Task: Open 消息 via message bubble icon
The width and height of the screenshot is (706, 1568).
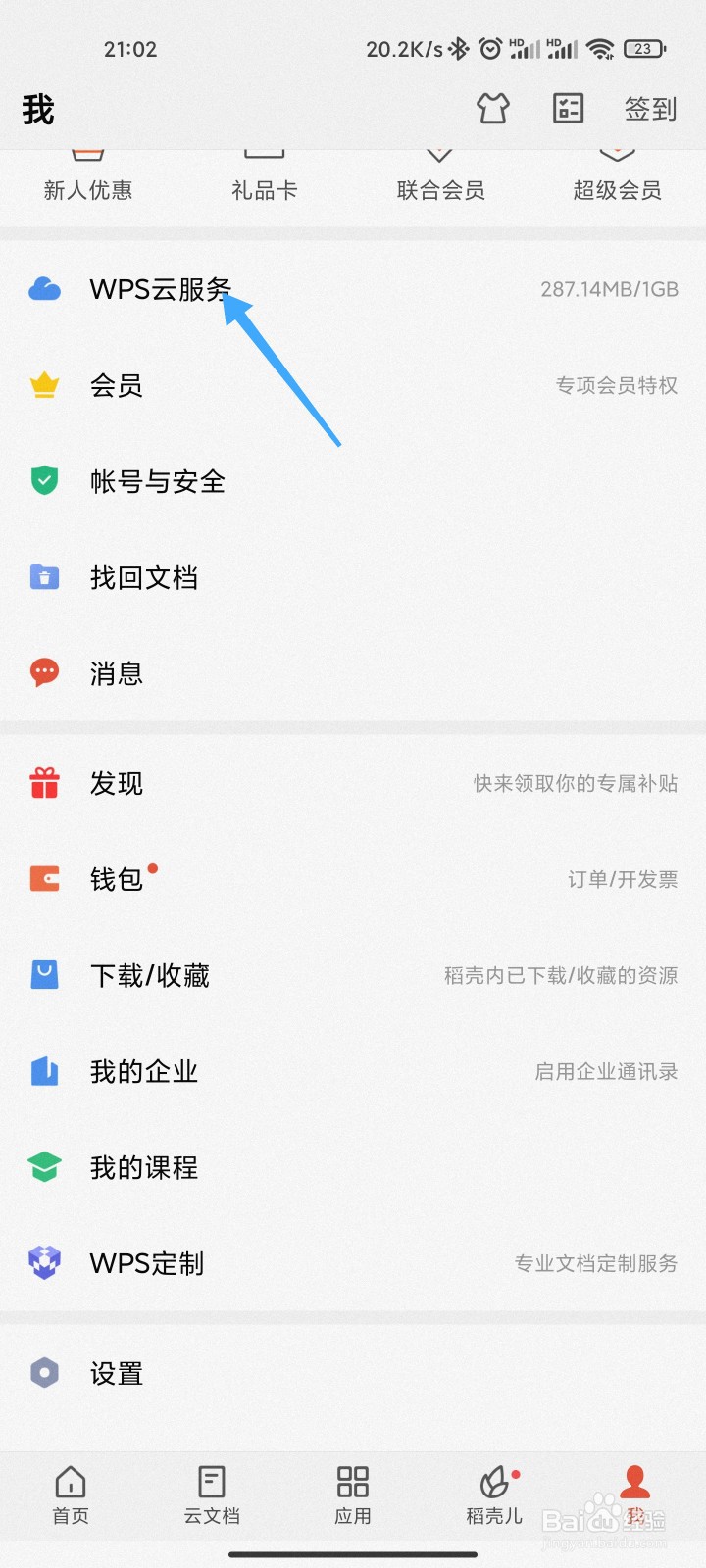Action: (44, 673)
